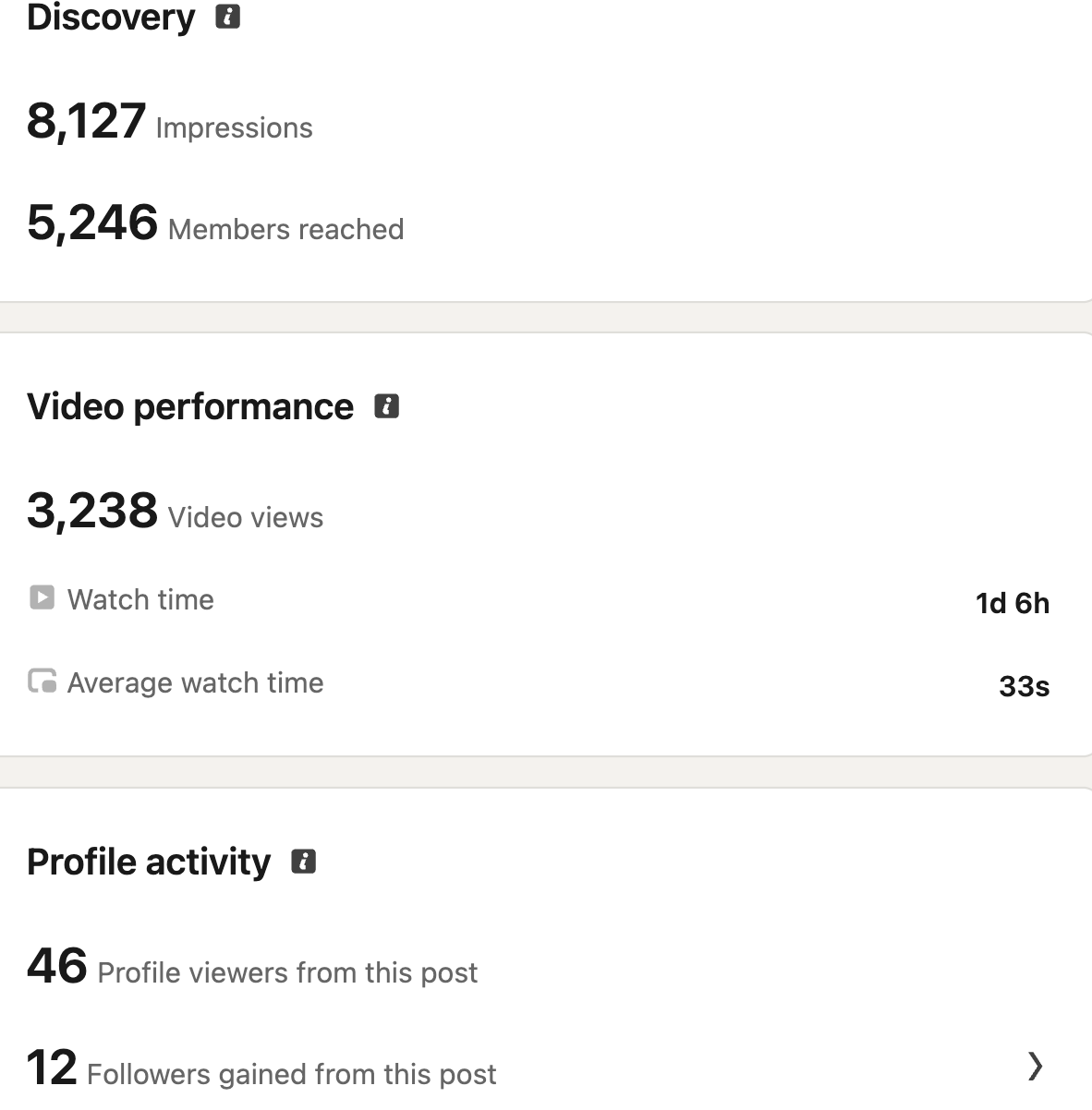Screen dimensions: 1092x1110
Task: Tap the Video performance info icon
Action: tap(386, 406)
